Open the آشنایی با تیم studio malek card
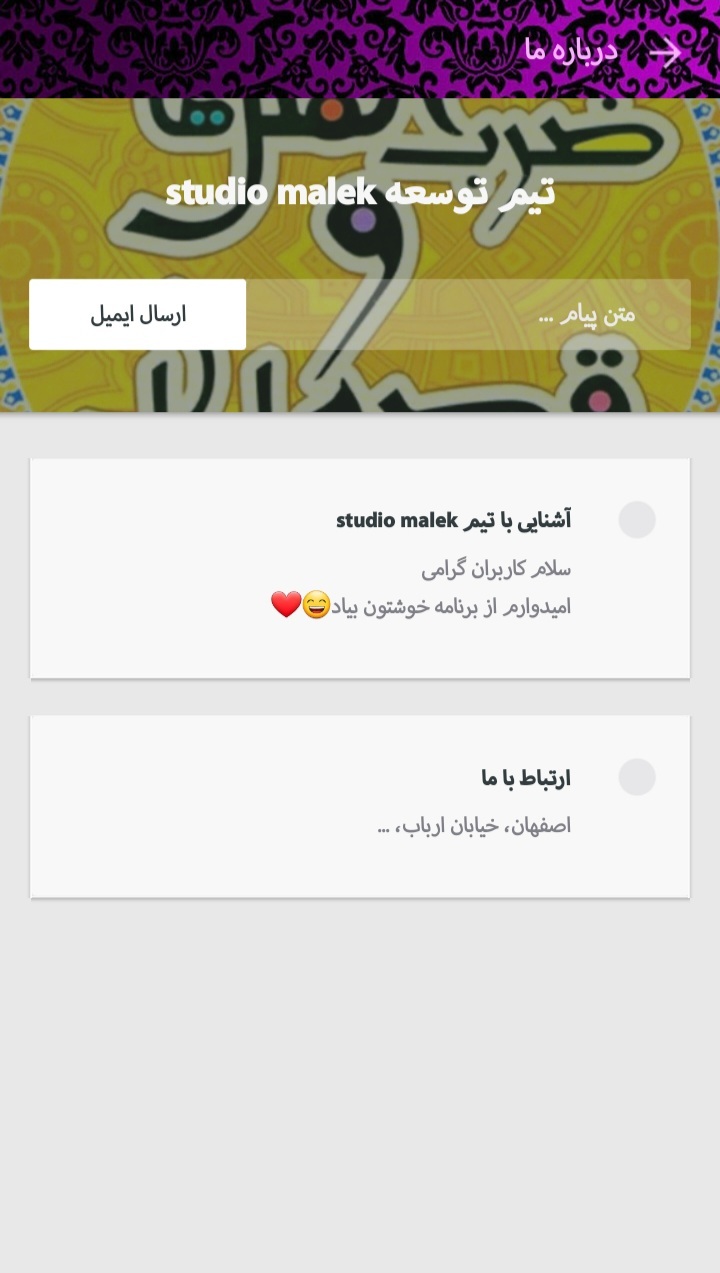The width and height of the screenshot is (720, 1273). pos(360,568)
